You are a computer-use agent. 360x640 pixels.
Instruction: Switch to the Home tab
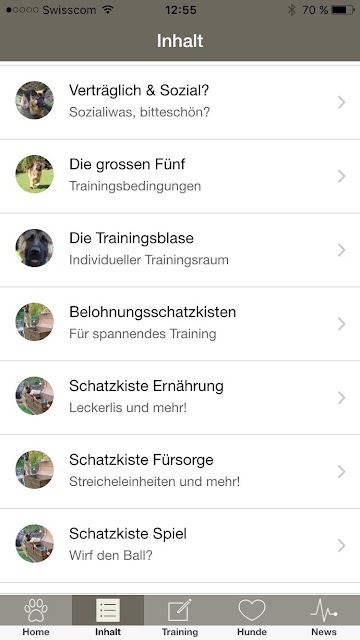pos(36,617)
